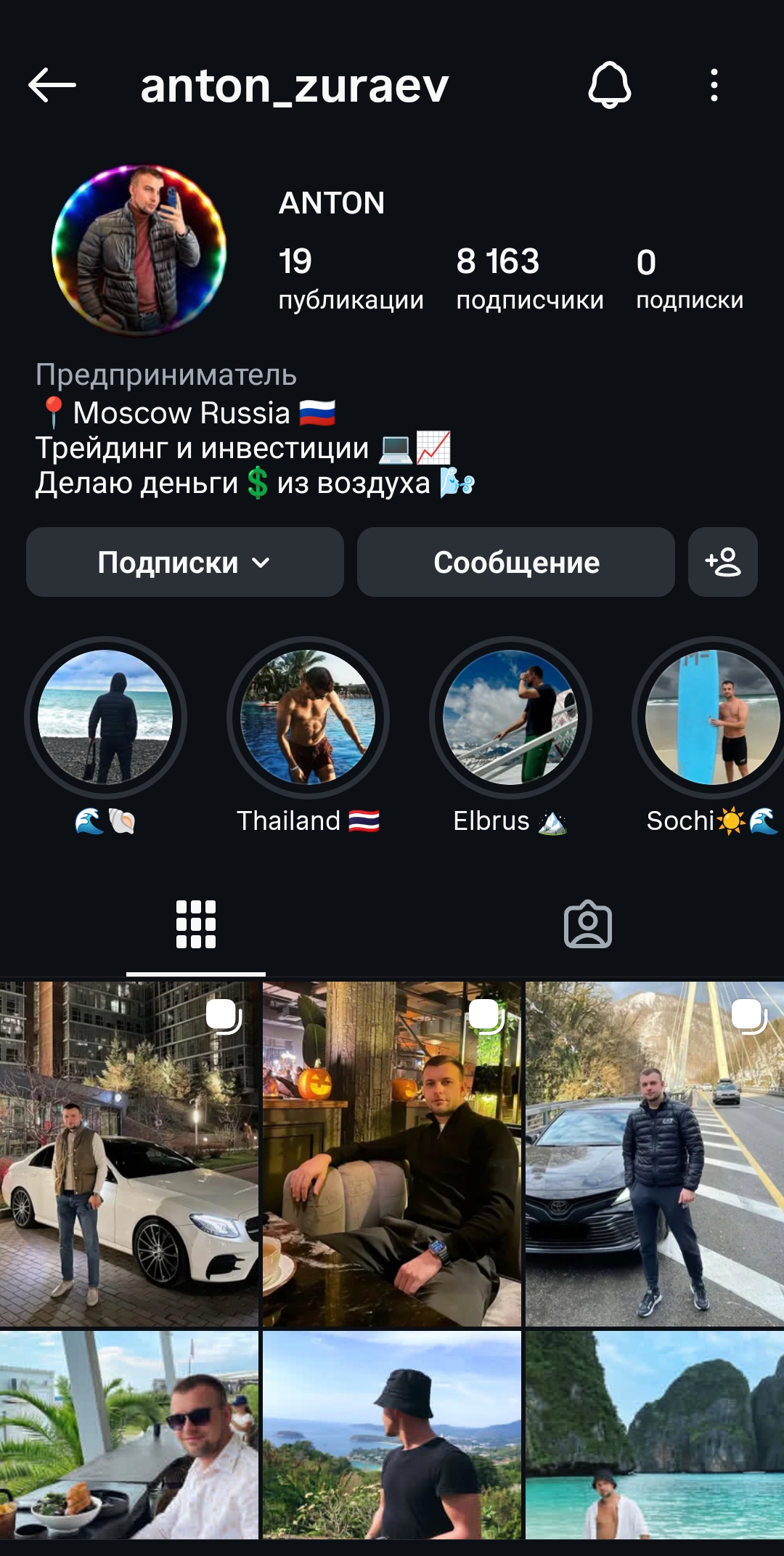Tap the Сообщение button to message Anton

point(515,562)
